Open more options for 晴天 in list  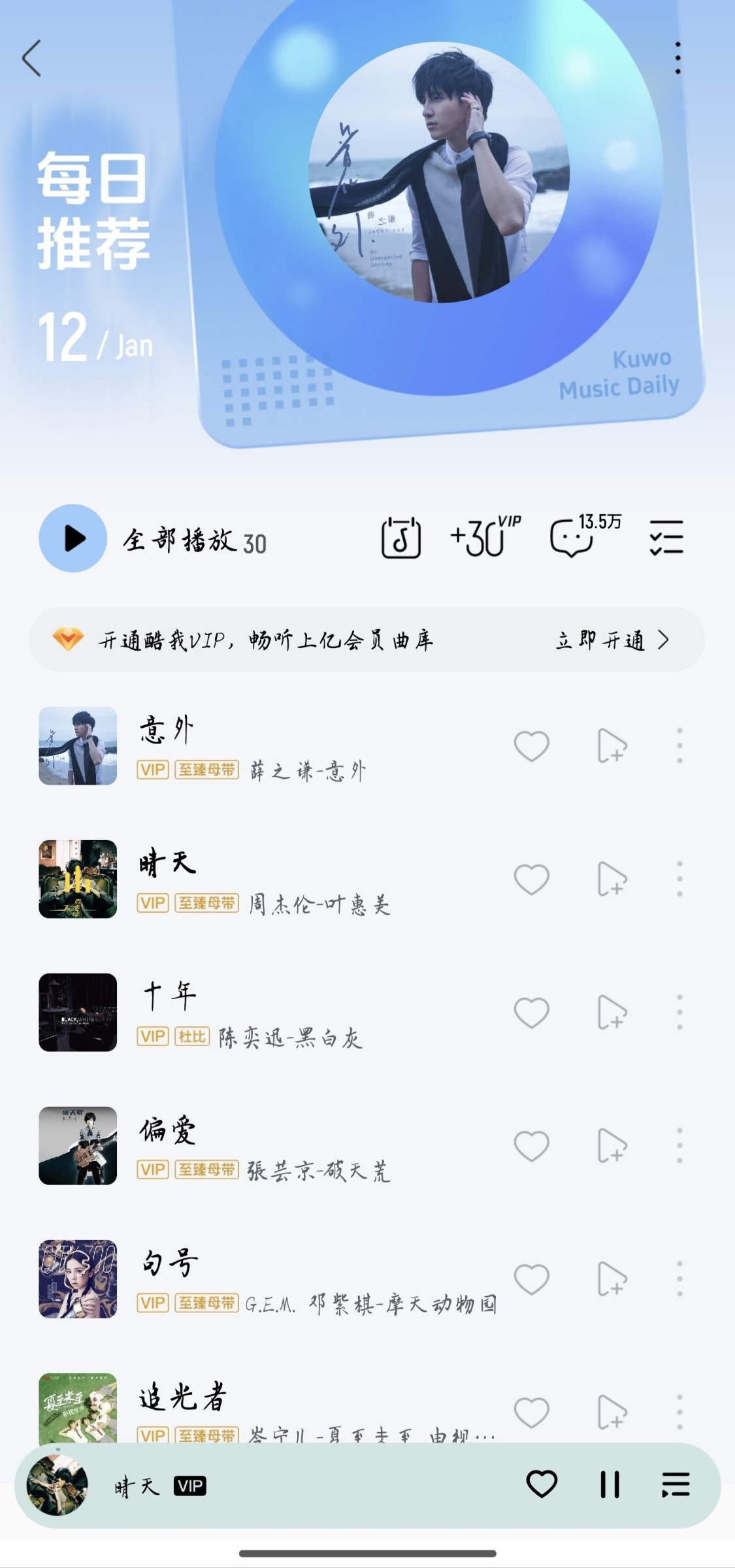679,879
